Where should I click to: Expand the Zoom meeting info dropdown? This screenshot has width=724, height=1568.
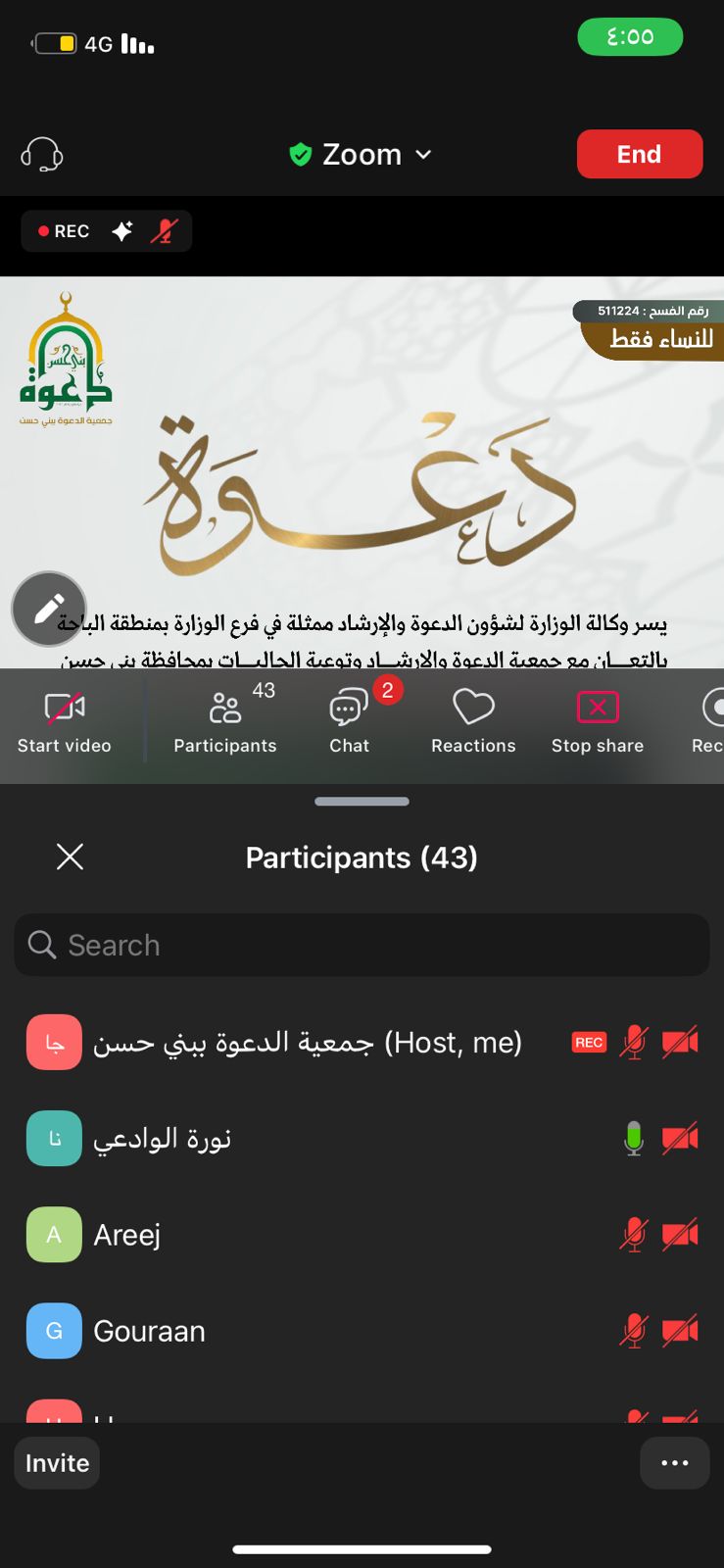pos(362,155)
